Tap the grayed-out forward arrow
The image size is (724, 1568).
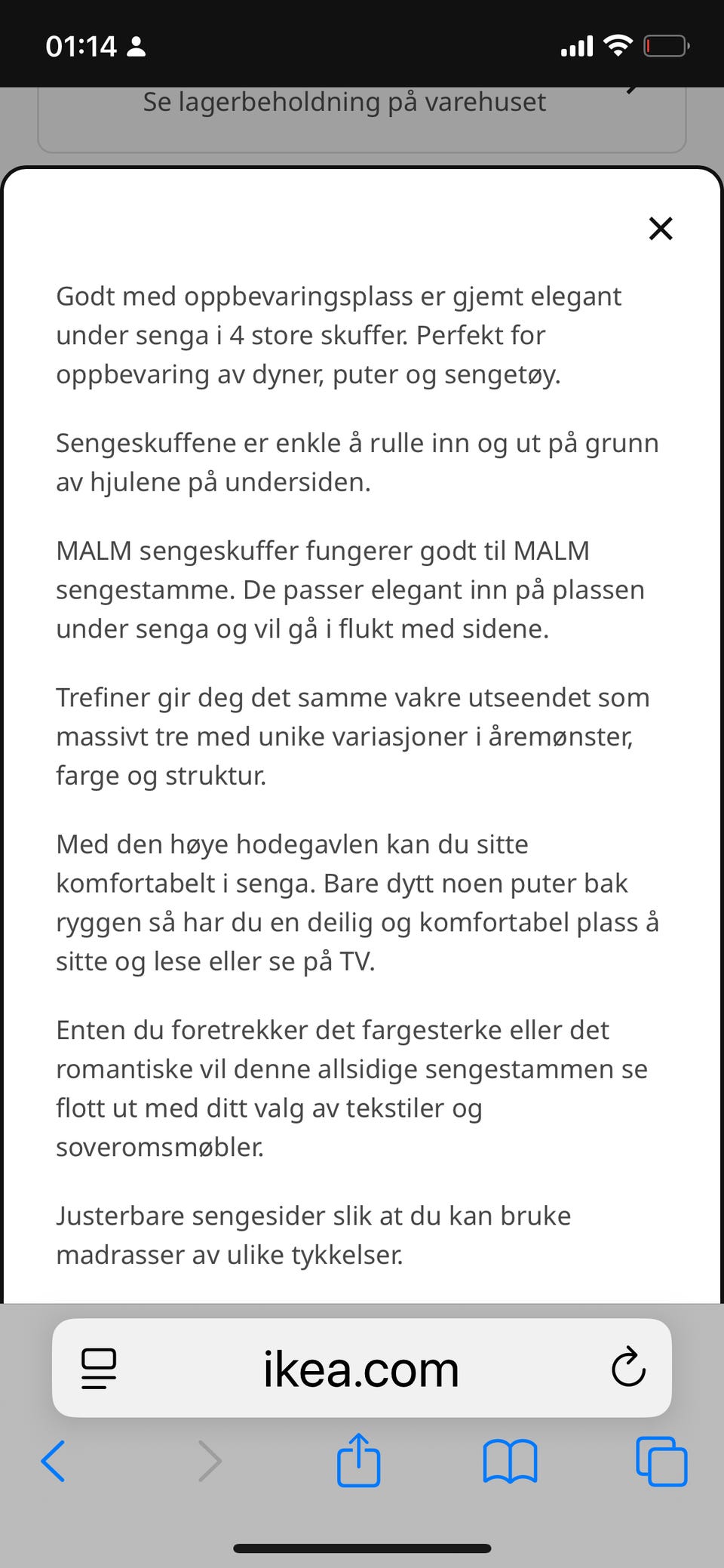click(209, 1461)
